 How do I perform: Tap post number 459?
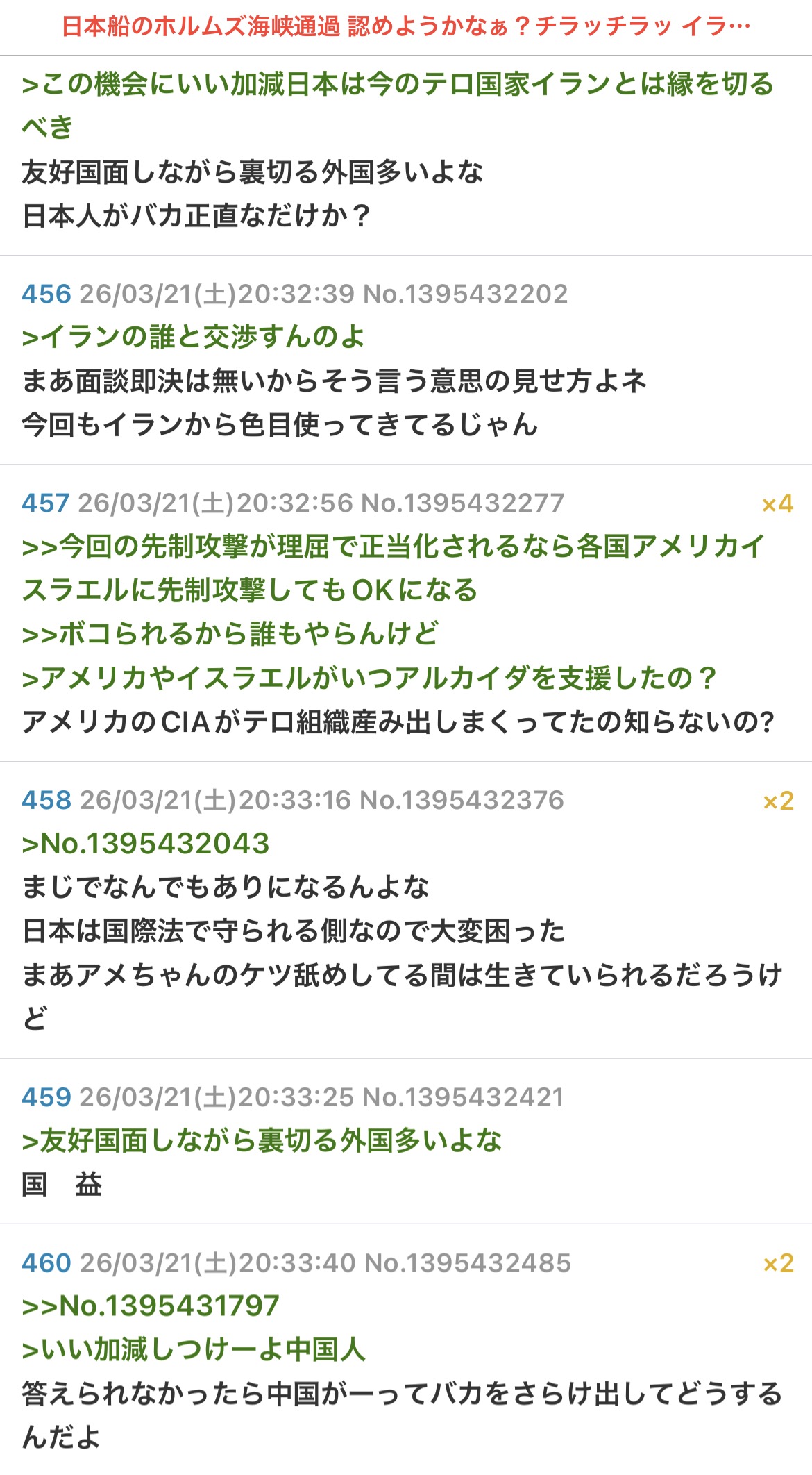click(x=46, y=1097)
